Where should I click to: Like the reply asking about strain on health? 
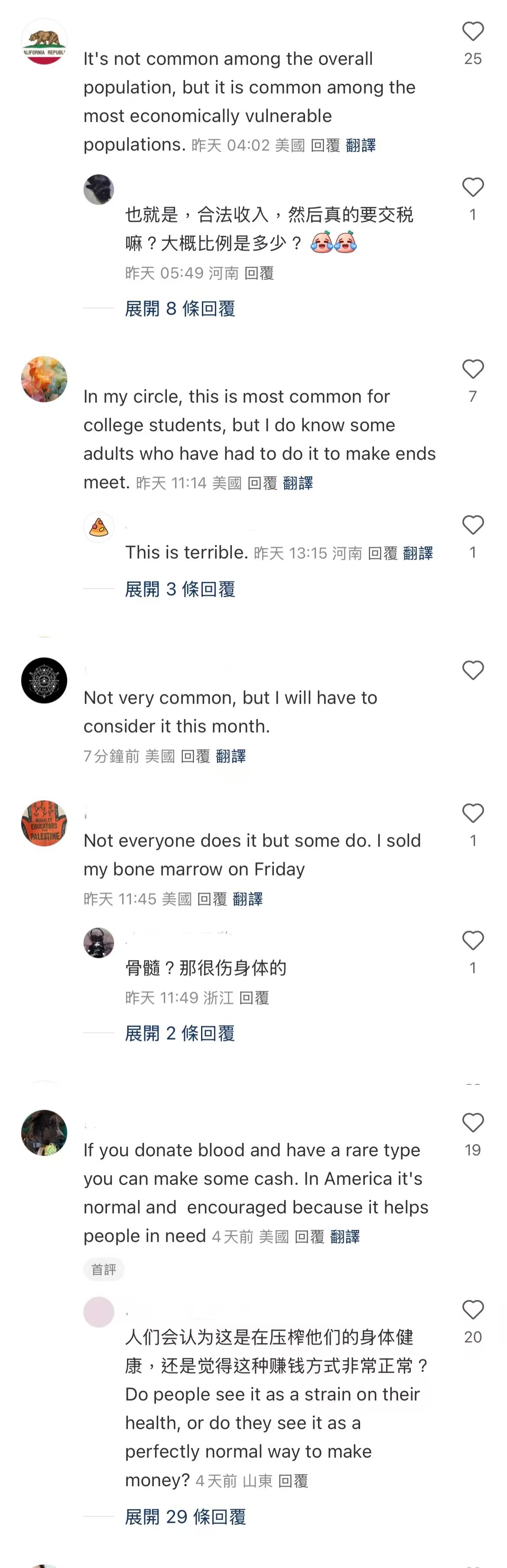click(472, 1310)
